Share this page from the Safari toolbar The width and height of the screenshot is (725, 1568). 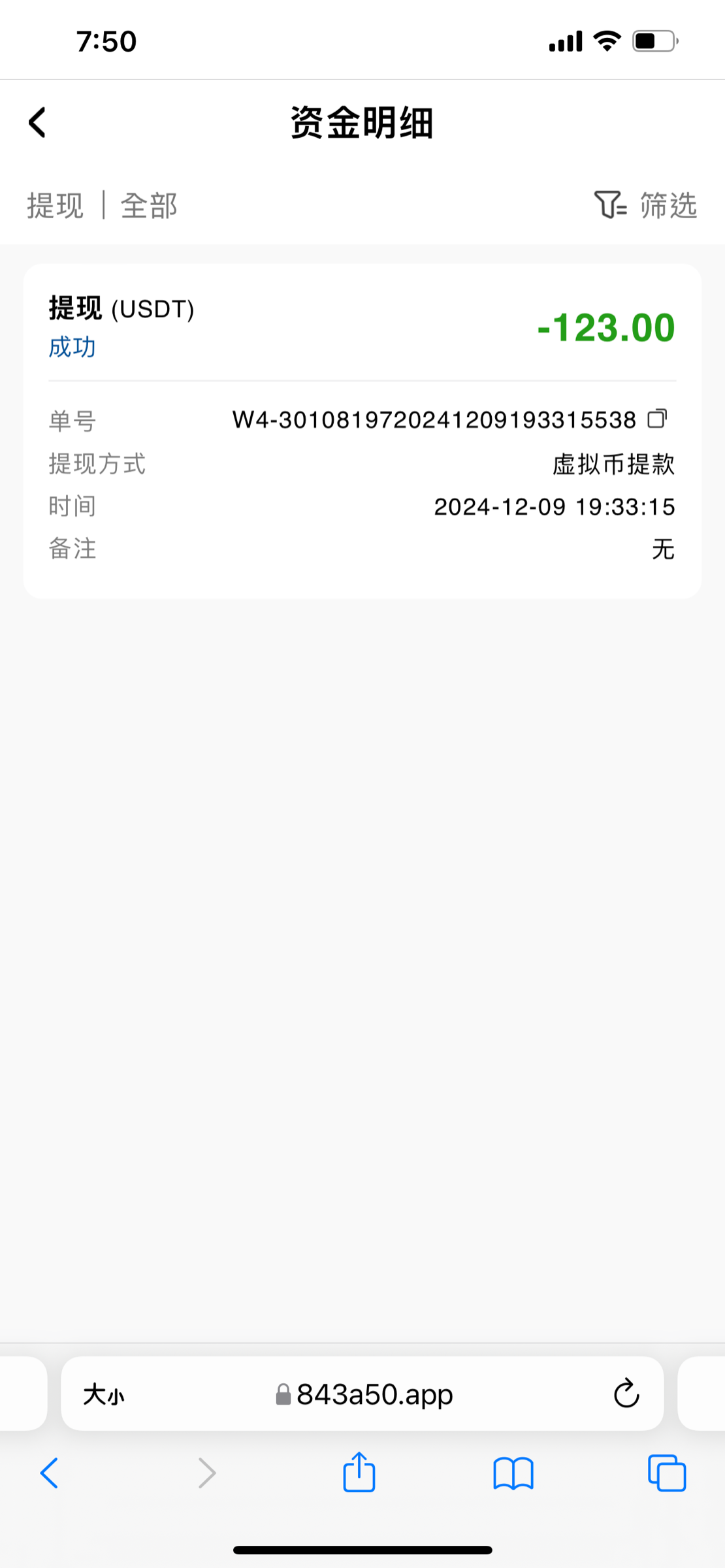(359, 1472)
